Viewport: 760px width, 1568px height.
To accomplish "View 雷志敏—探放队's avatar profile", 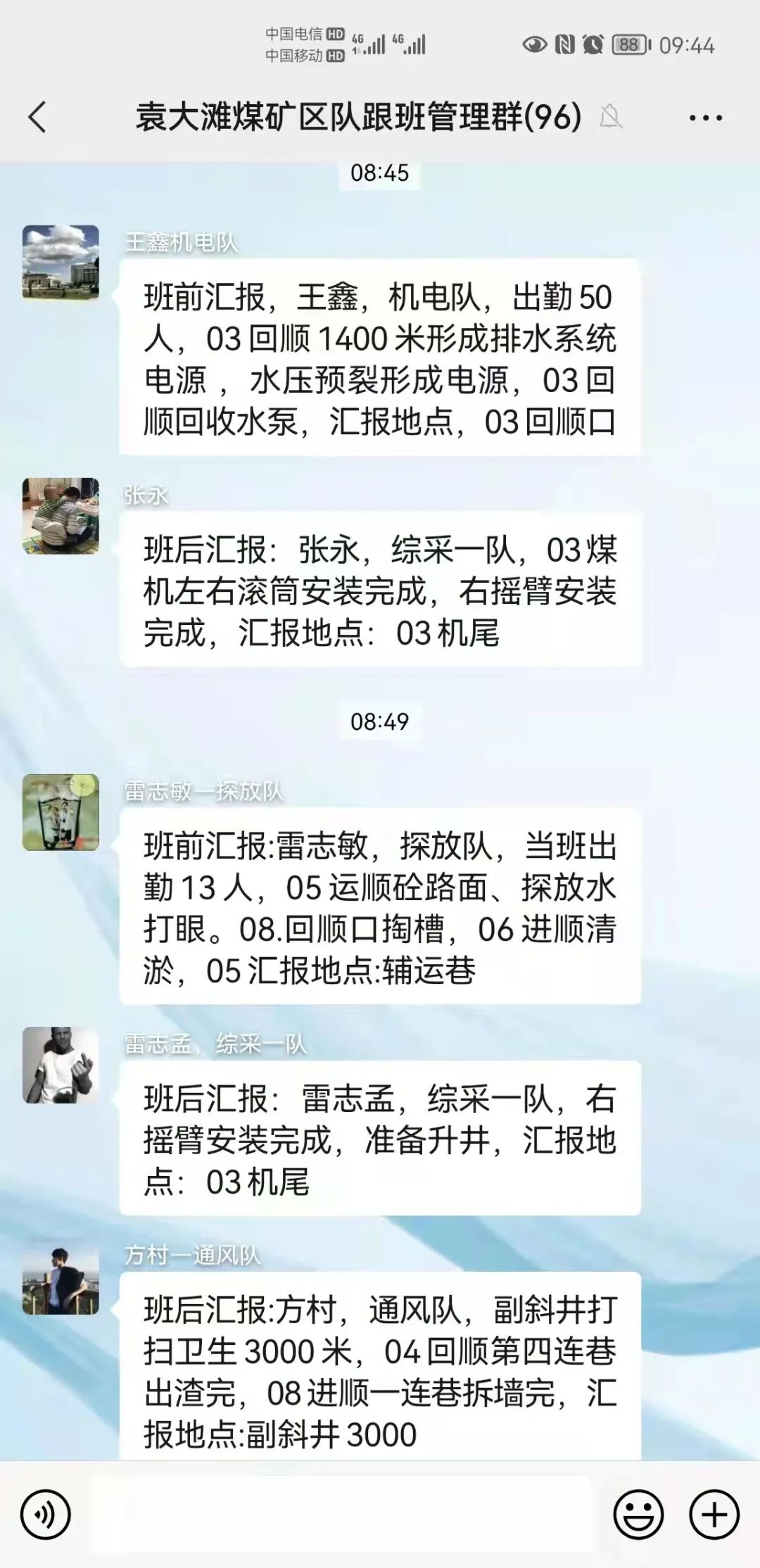I will tap(61, 812).
